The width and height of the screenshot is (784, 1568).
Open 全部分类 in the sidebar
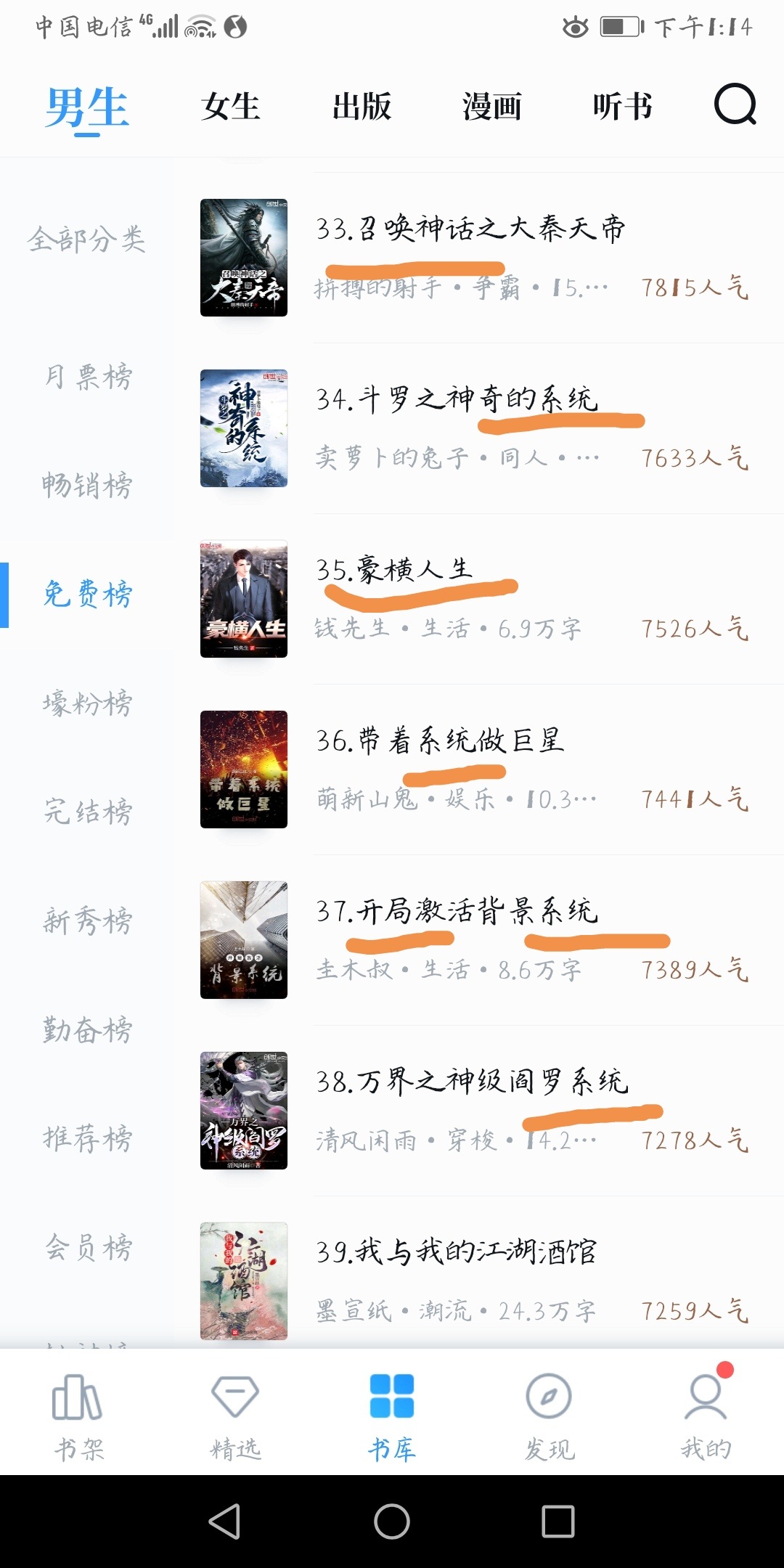coord(87,240)
